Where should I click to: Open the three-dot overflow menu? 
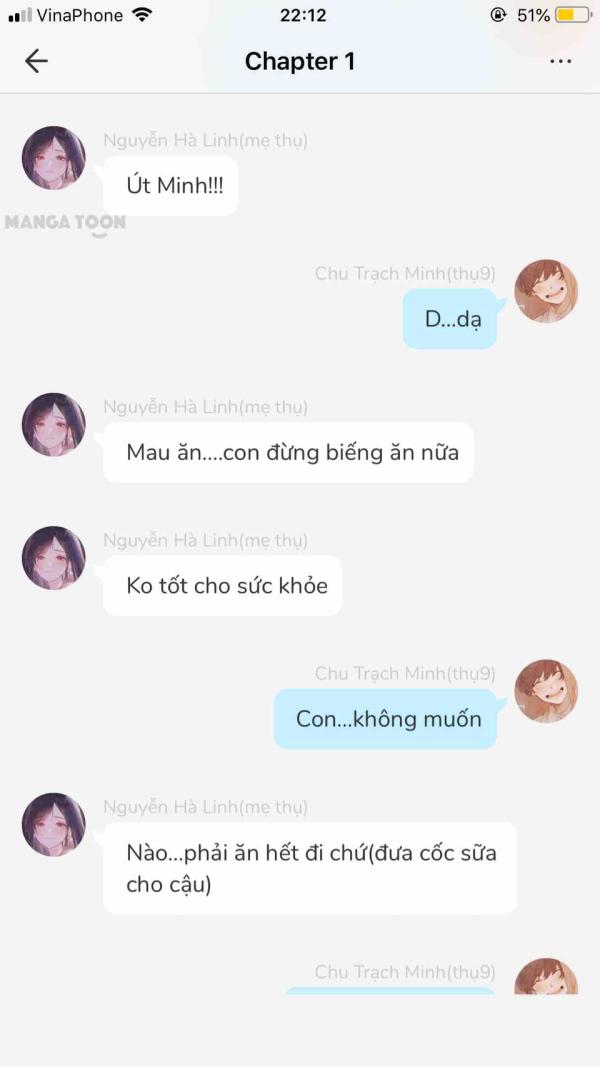click(x=561, y=61)
